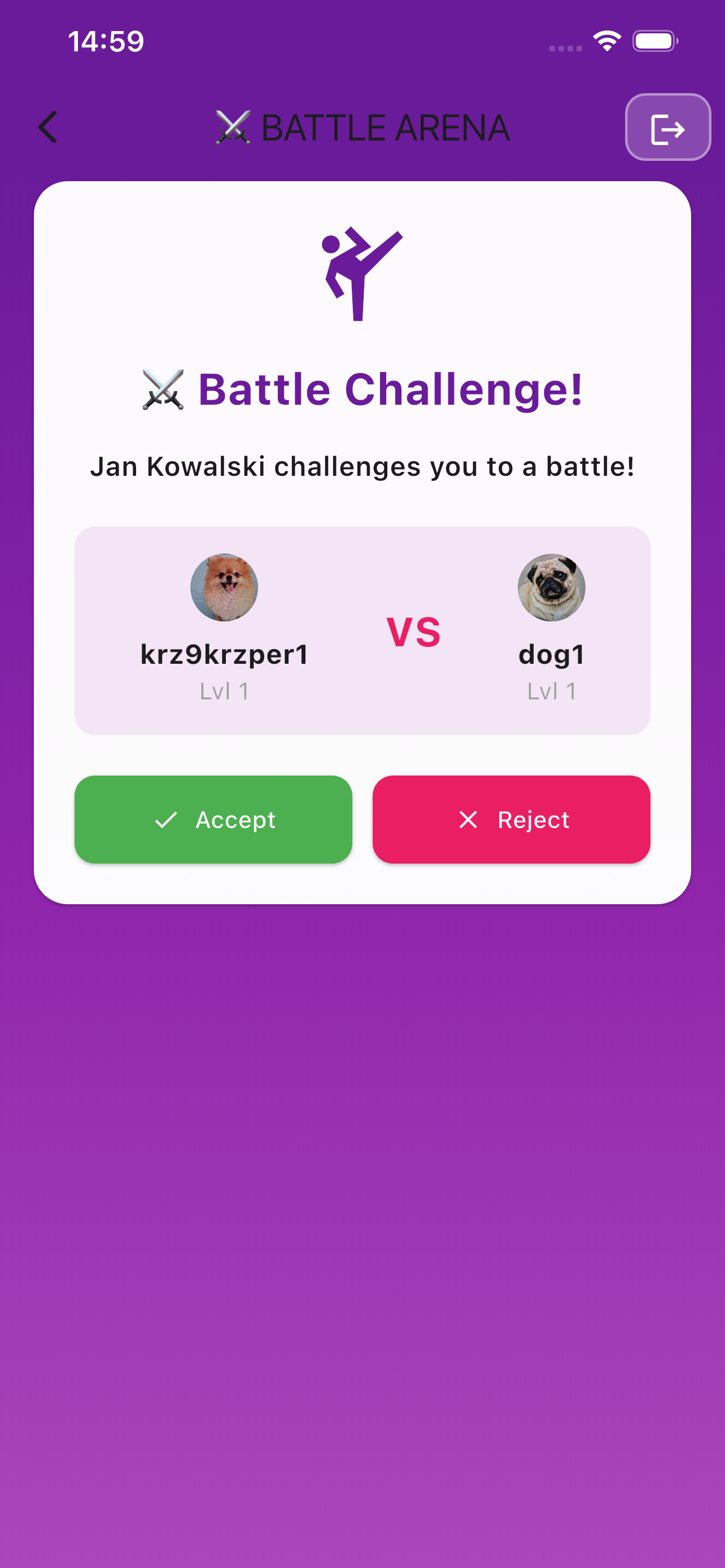Tap the clock showing 14:59

(x=106, y=41)
